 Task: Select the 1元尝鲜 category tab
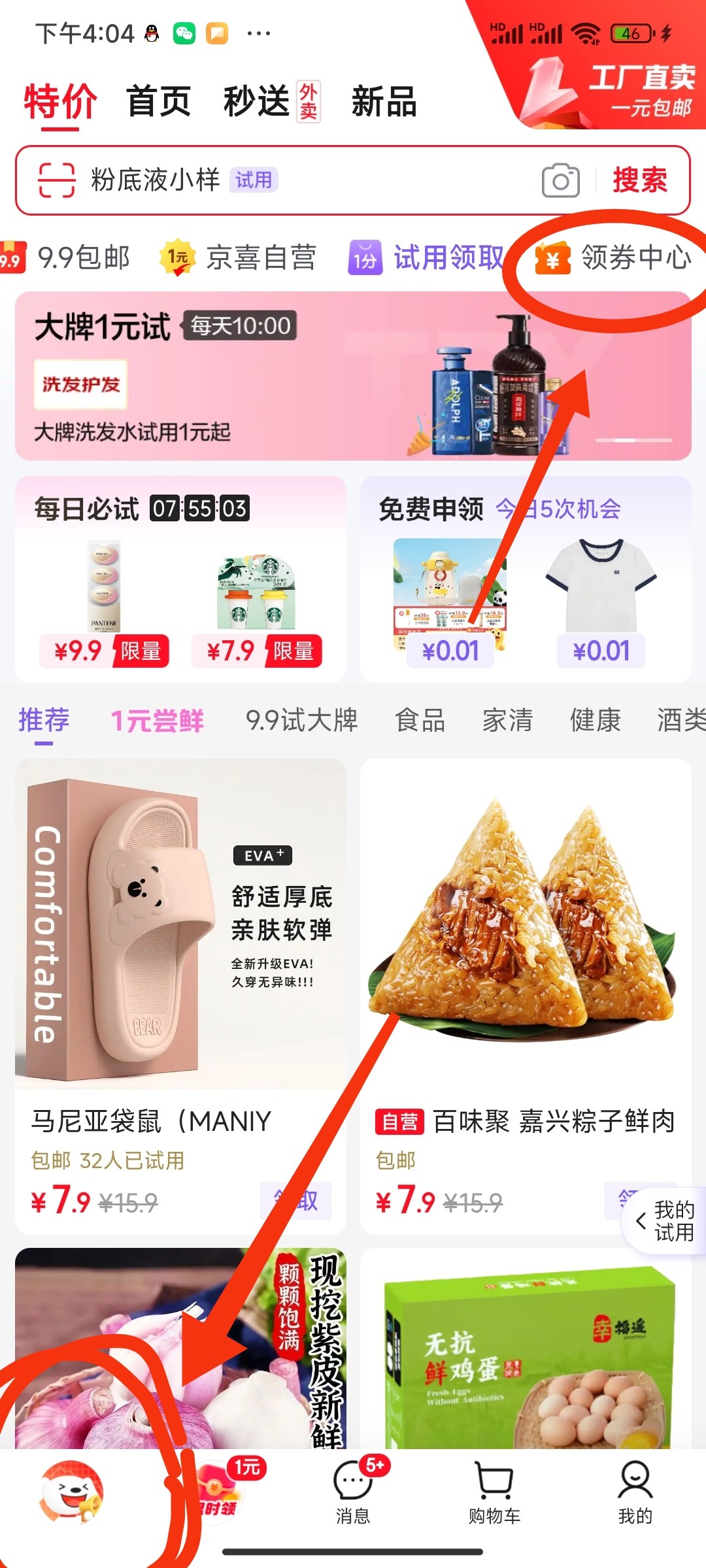[157, 721]
